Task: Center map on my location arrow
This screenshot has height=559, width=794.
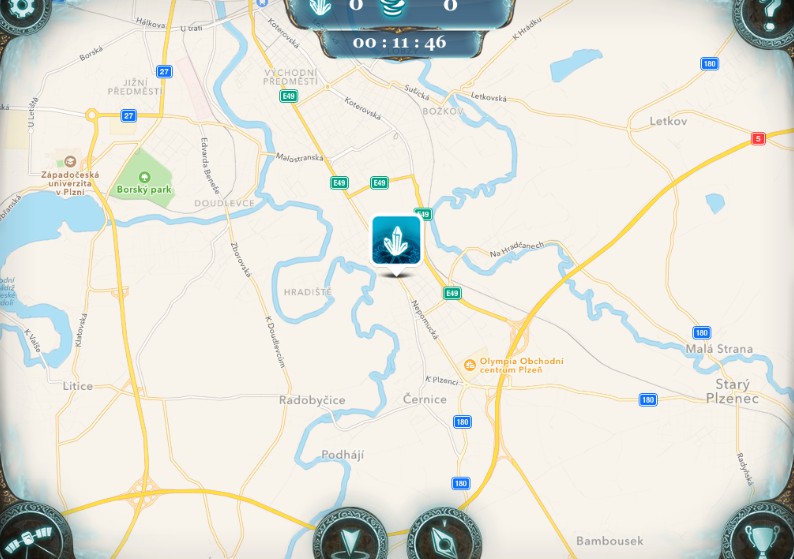Action: point(349,538)
